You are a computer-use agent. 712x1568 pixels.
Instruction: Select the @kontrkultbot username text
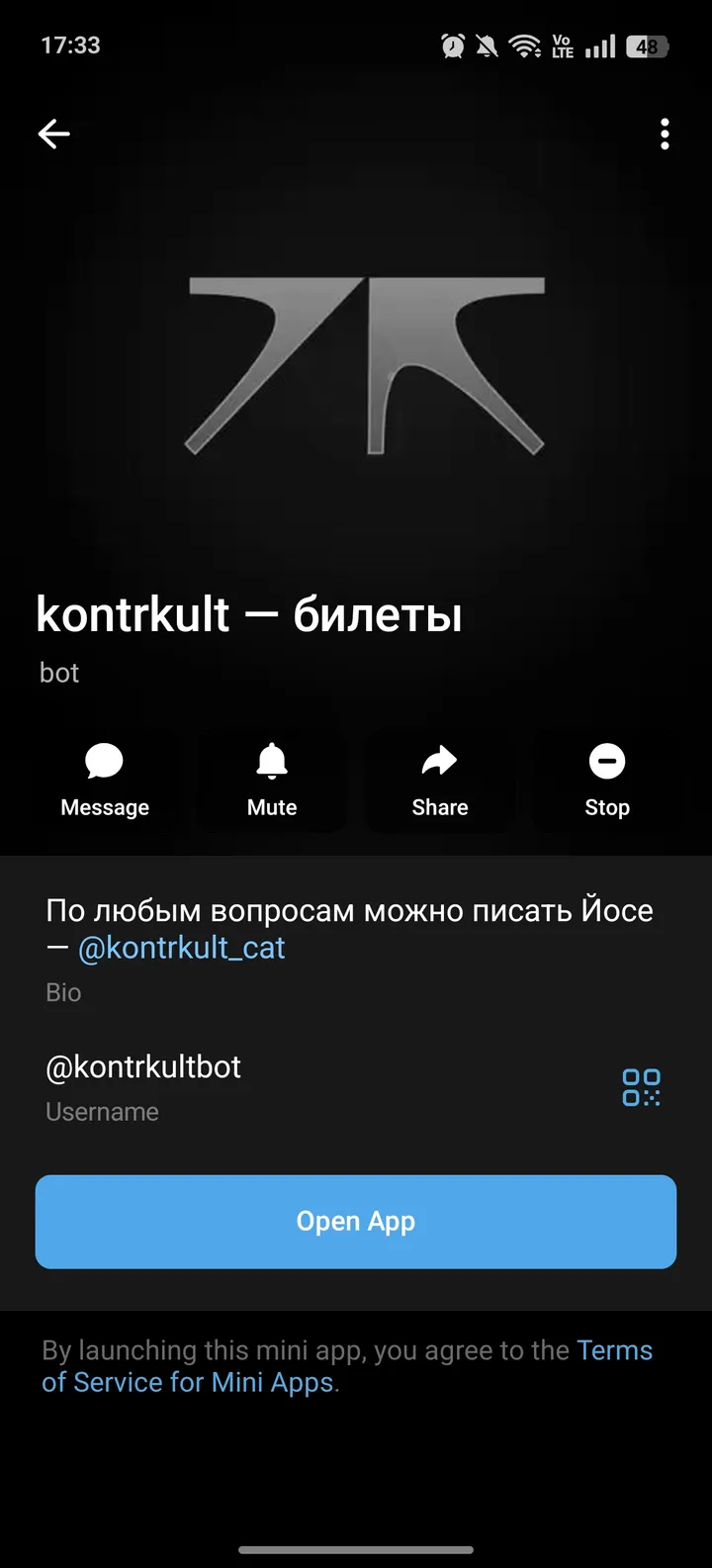143,1066
